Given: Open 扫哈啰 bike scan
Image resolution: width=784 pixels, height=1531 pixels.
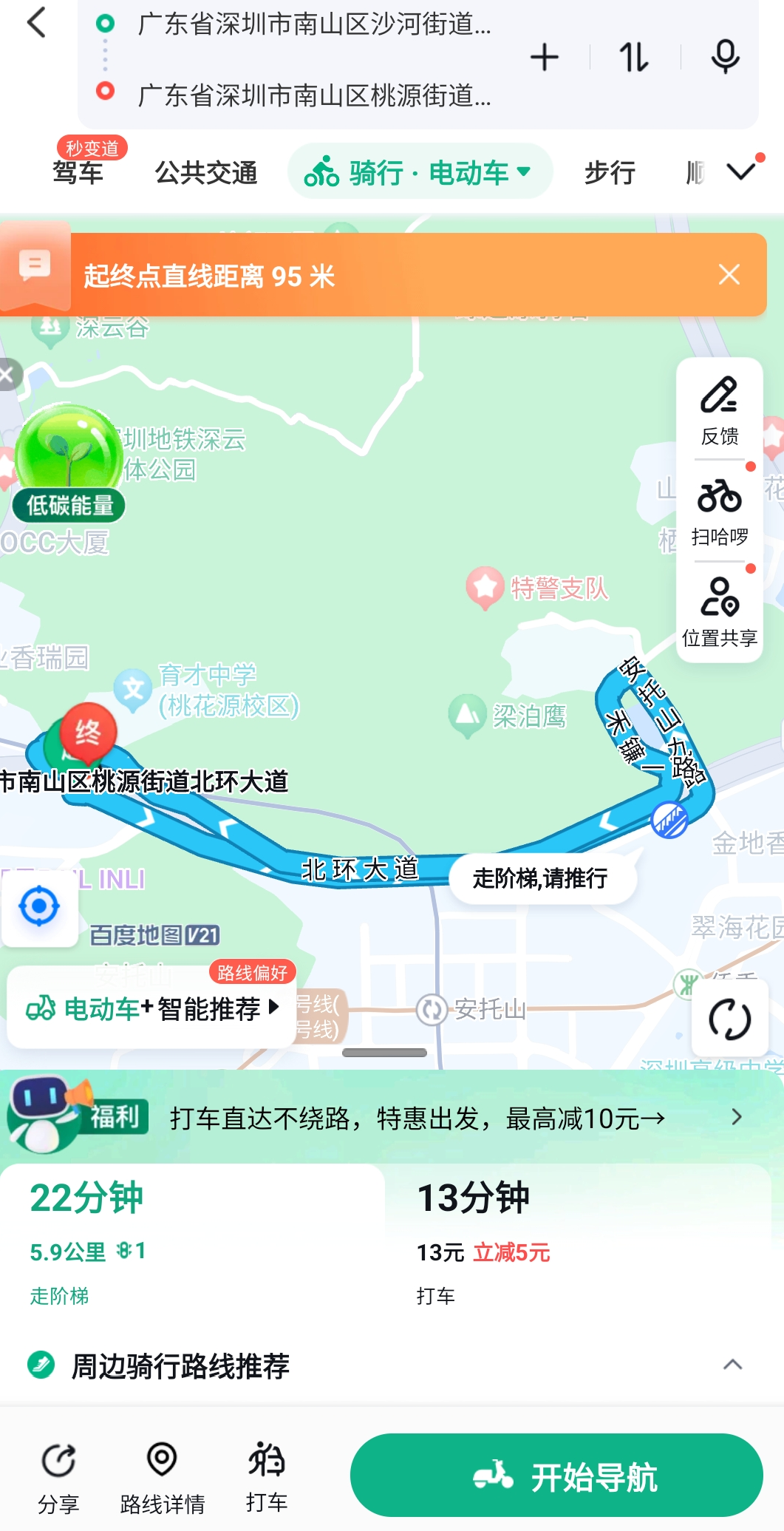Looking at the screenshot, I should (720, 512).
